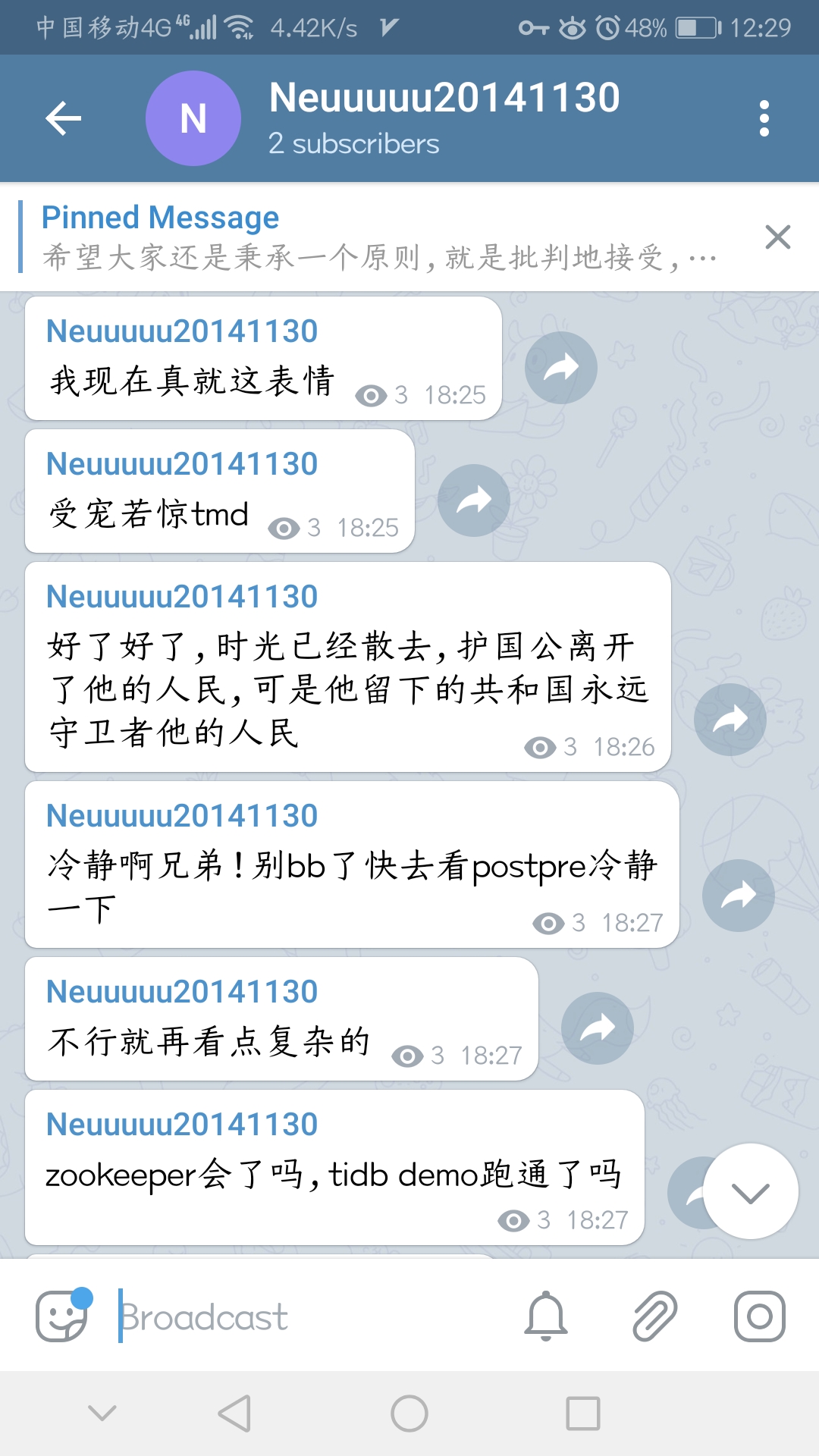Screen dimensions: 819x1456
Task: Attach a file with the paperclip
Action: click(x=654, y=1316)
